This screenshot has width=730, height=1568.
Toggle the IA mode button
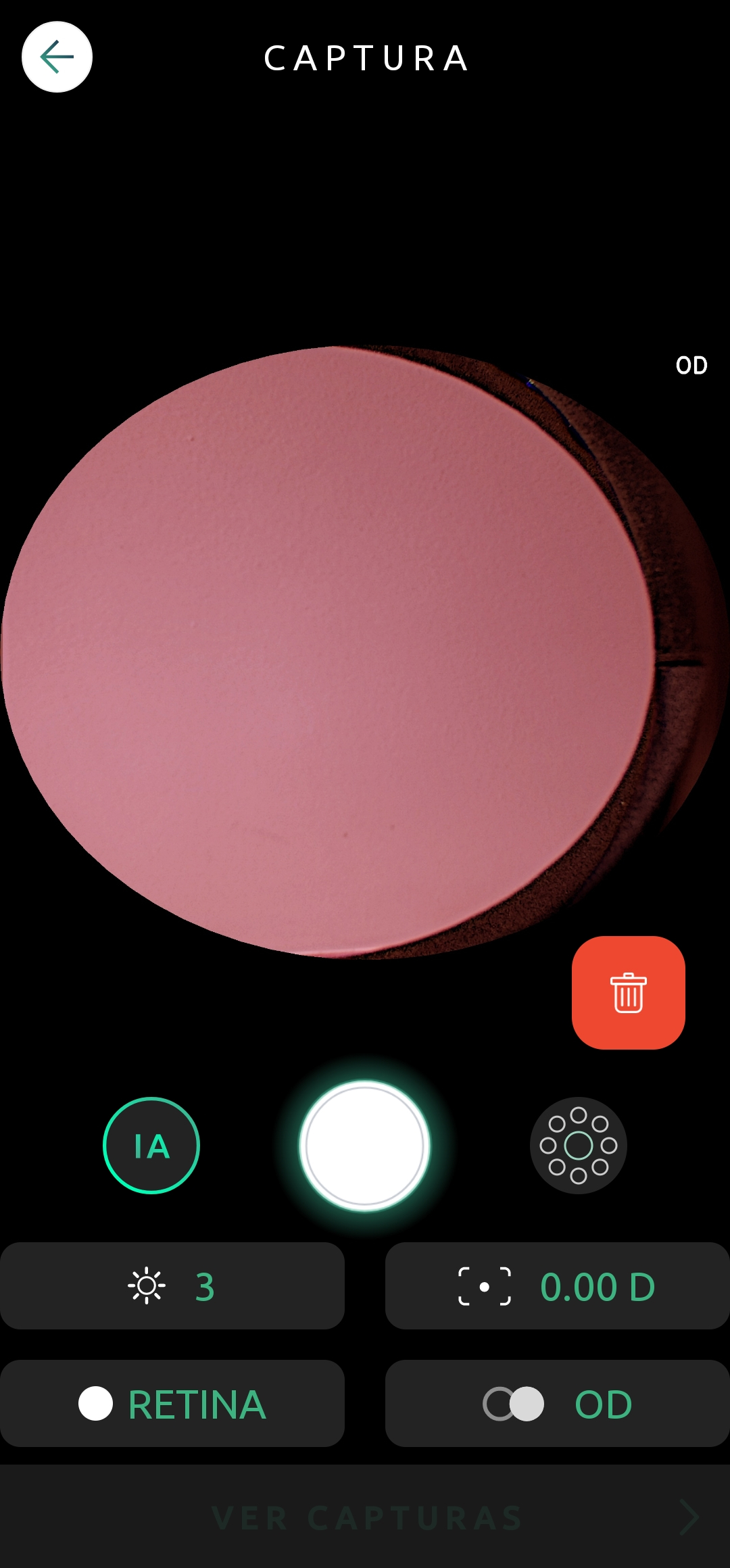point(151,1146)
